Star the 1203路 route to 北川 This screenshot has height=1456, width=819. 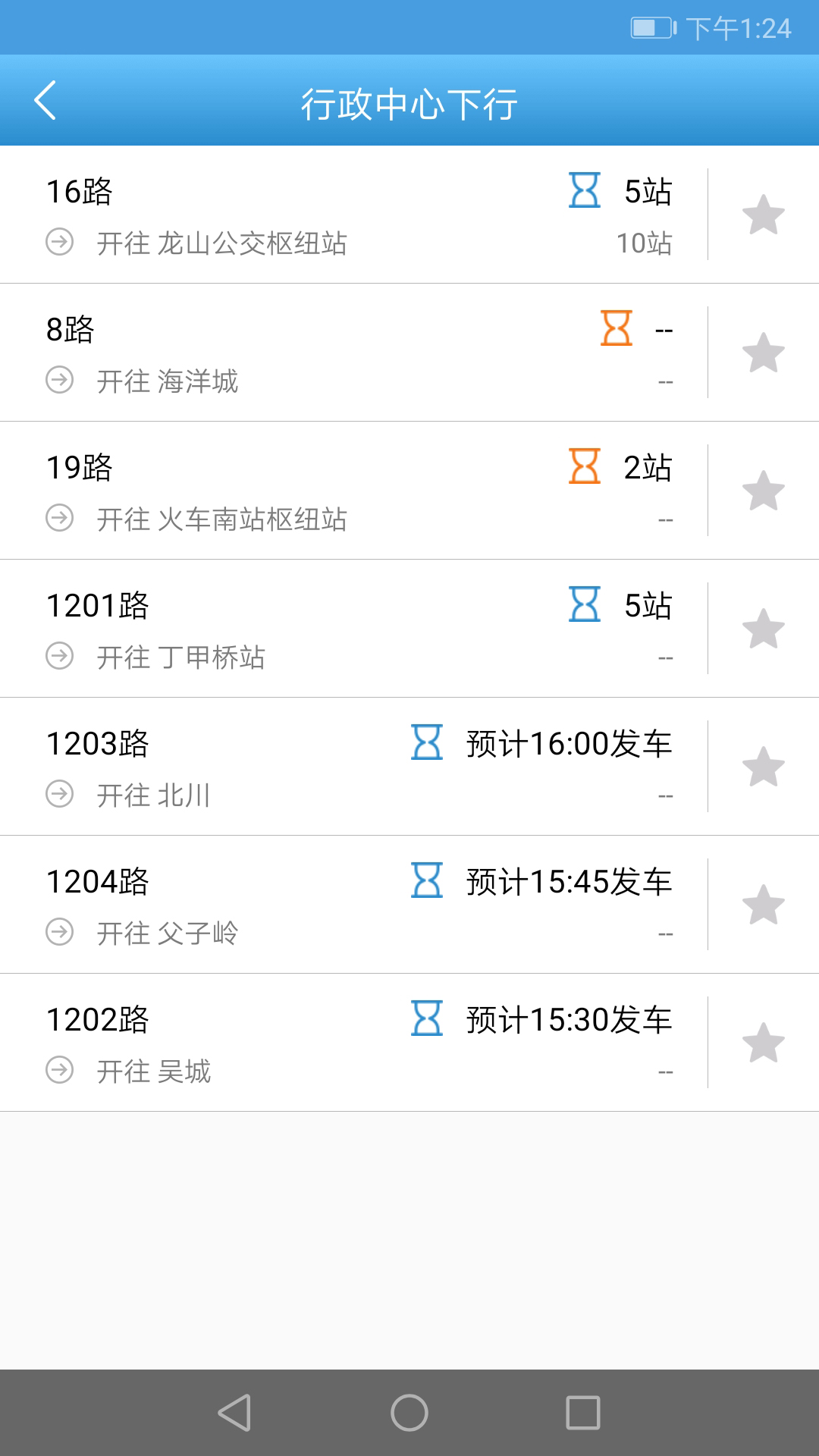click(x=763, y=767)
